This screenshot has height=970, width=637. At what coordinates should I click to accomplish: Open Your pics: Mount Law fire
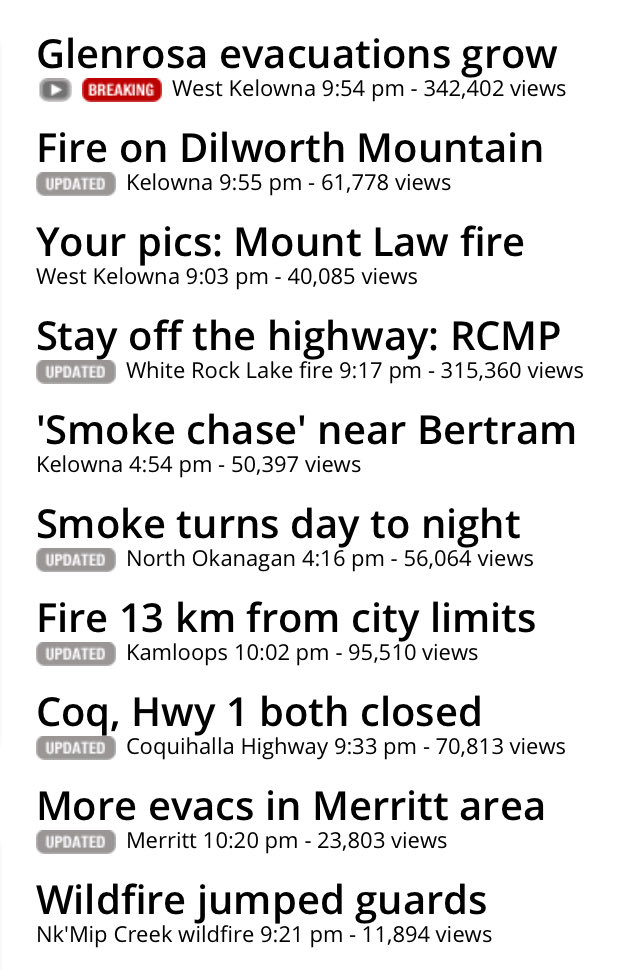point(280,242)
